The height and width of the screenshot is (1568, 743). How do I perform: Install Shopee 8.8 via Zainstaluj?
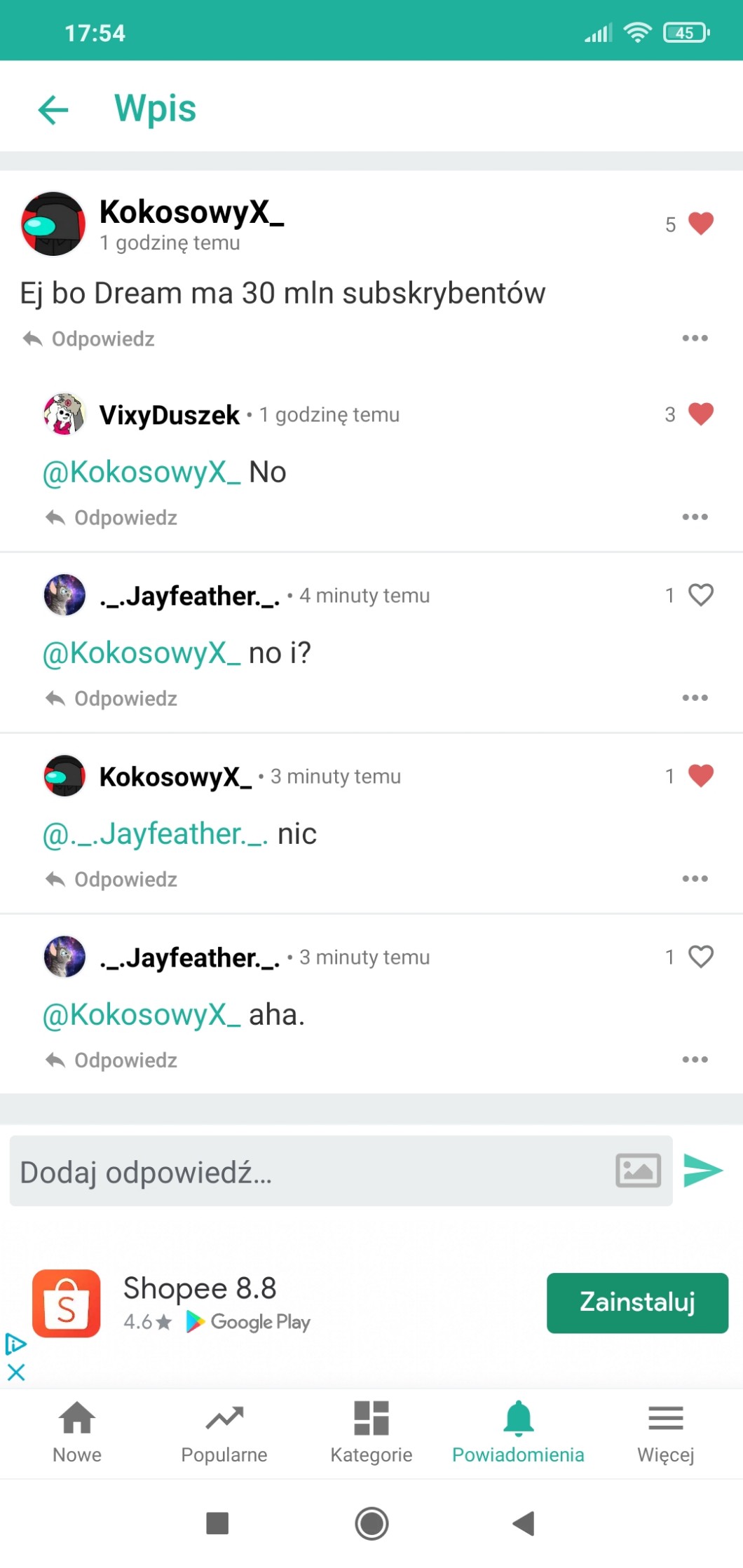tap(637, 1302)
